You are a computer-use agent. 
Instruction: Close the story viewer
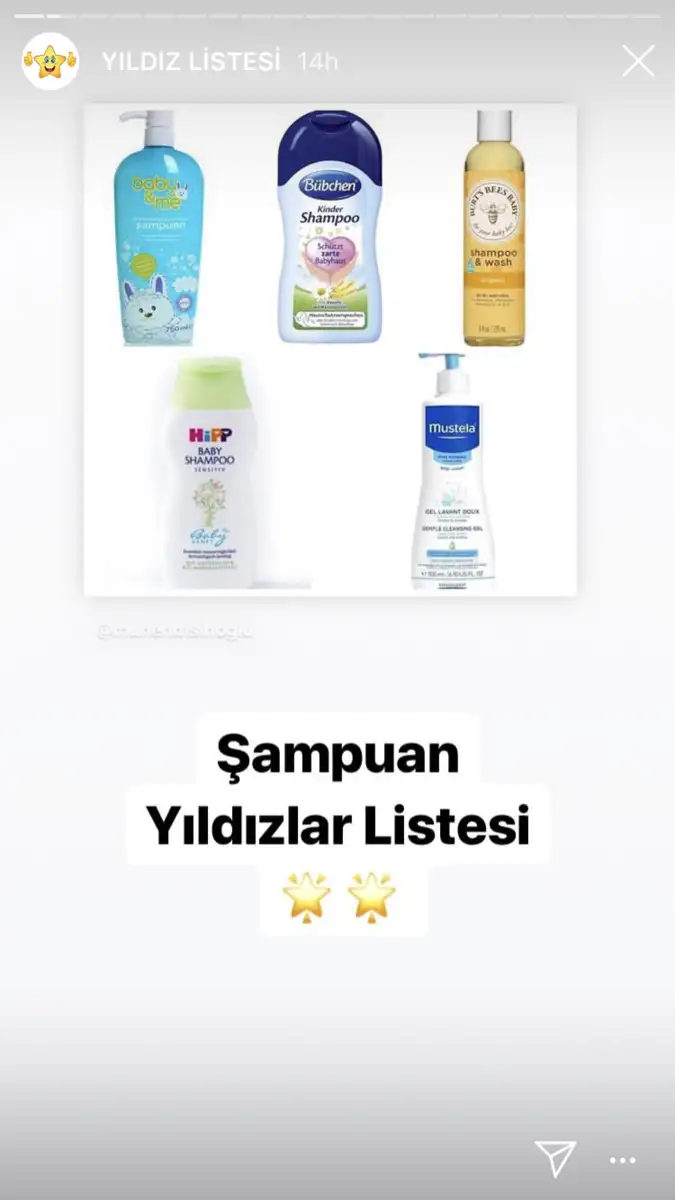(x=638, y=61)
